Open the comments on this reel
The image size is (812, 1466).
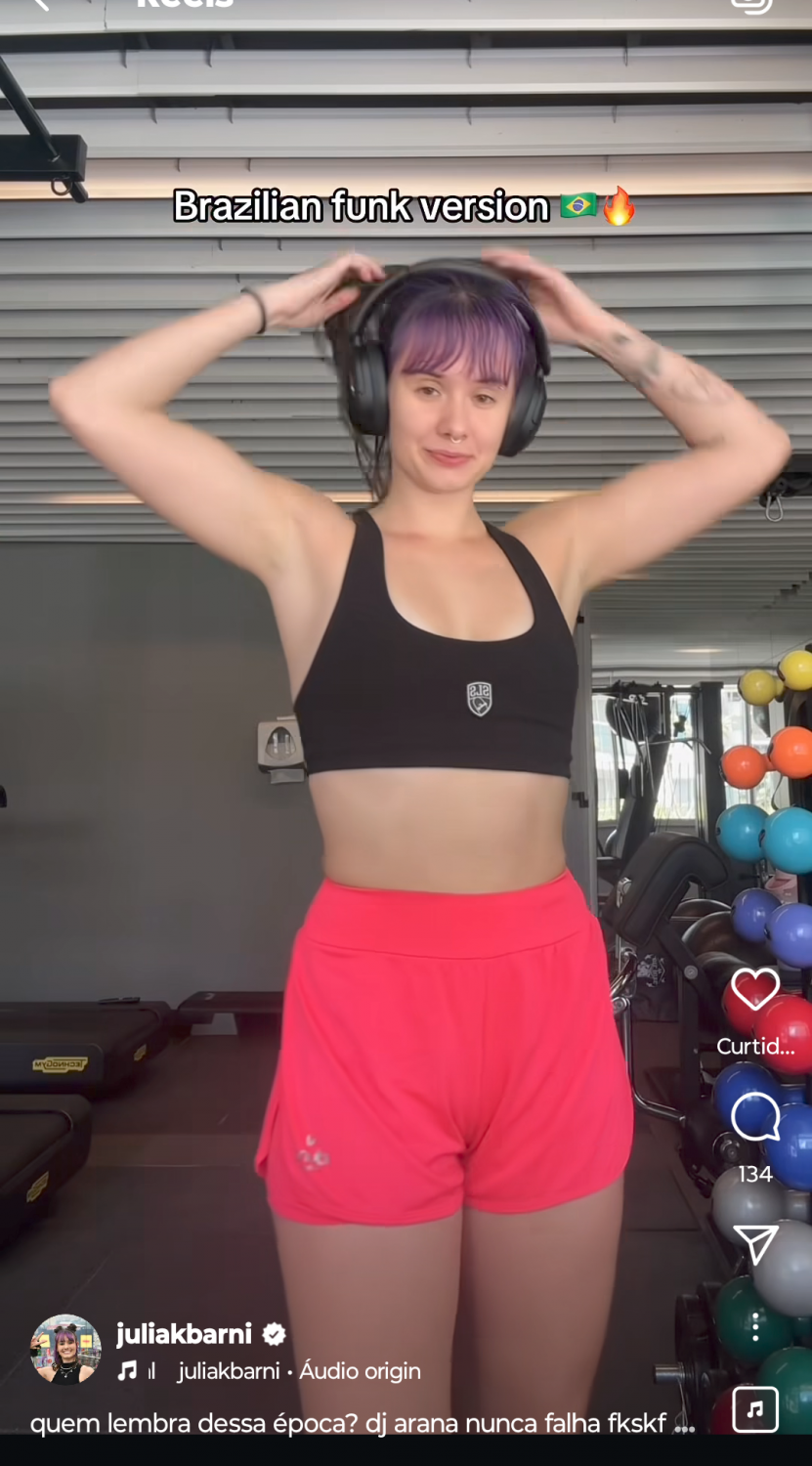tap(755, 1117)
